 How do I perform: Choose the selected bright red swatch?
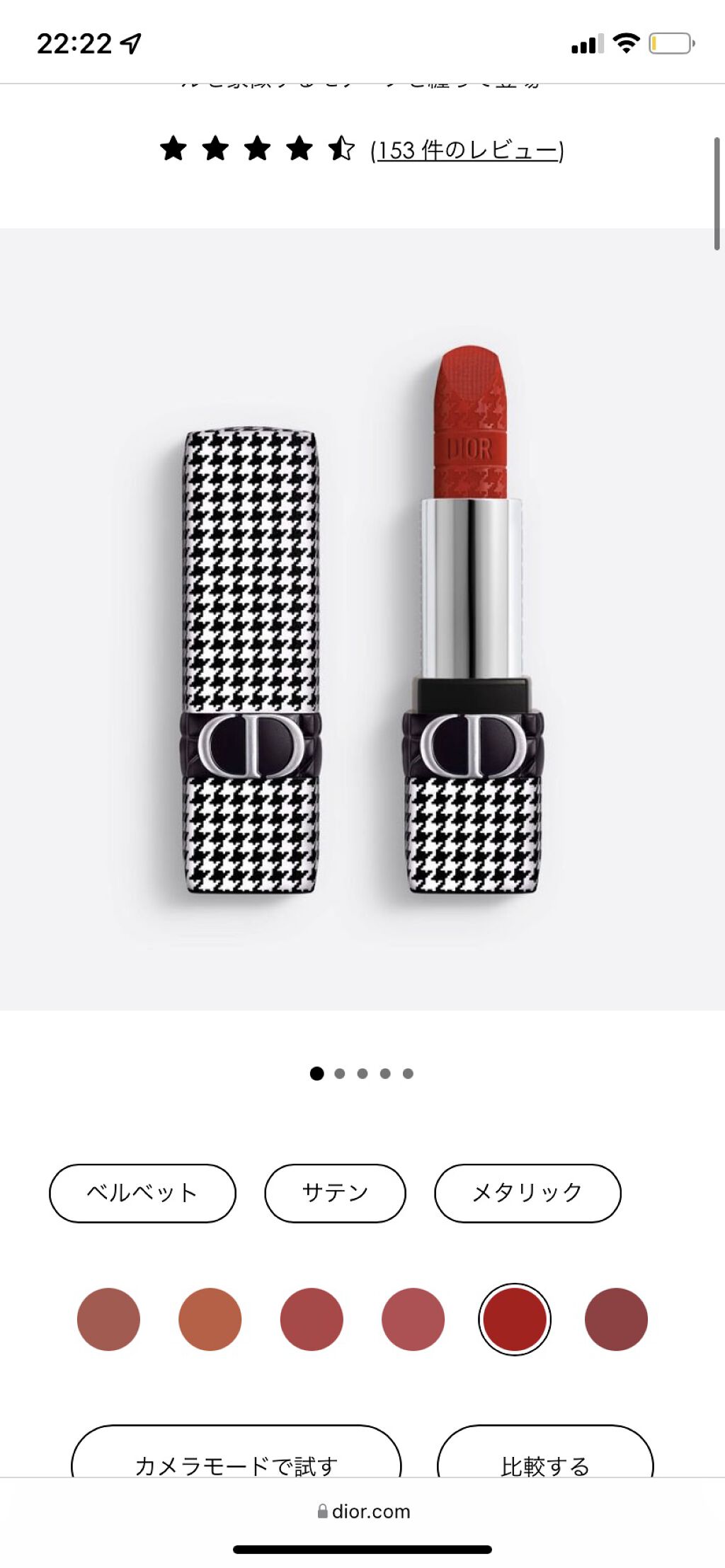pos(515,1319)
